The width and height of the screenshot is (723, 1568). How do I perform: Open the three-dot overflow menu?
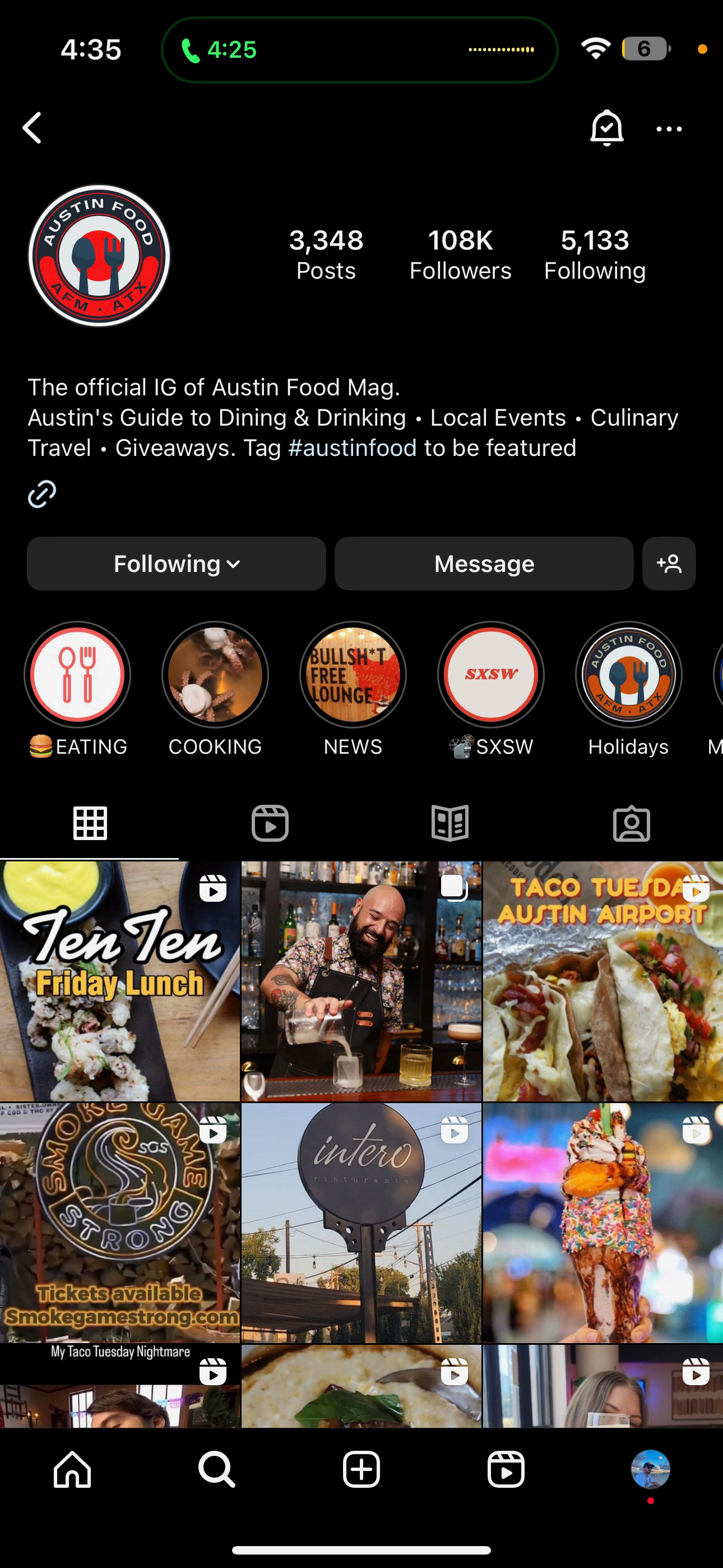pyautogui.click(x=669, y=129)
